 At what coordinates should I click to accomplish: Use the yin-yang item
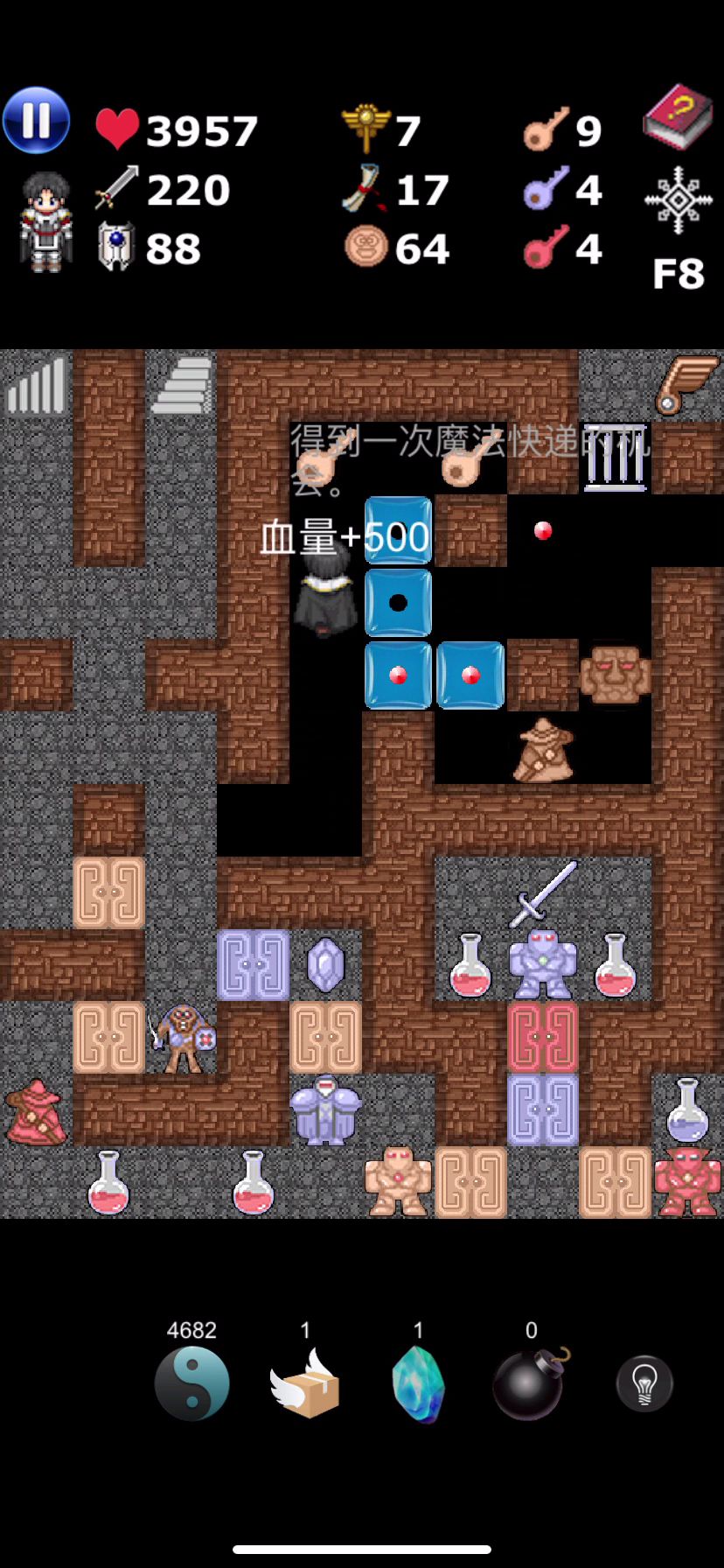(191, 1382)
